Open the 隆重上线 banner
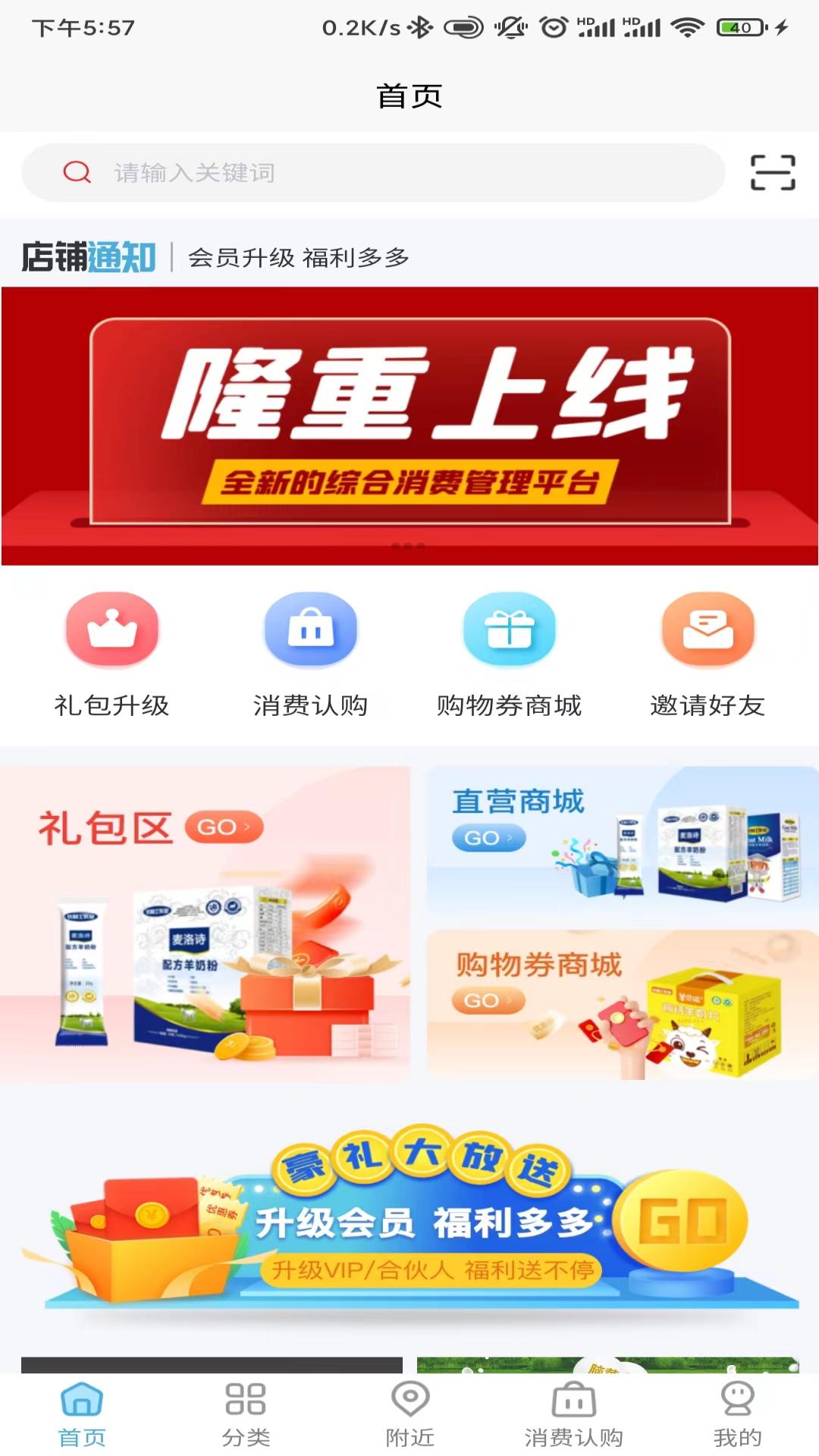The image size is (819, 1456). (409, 425)
